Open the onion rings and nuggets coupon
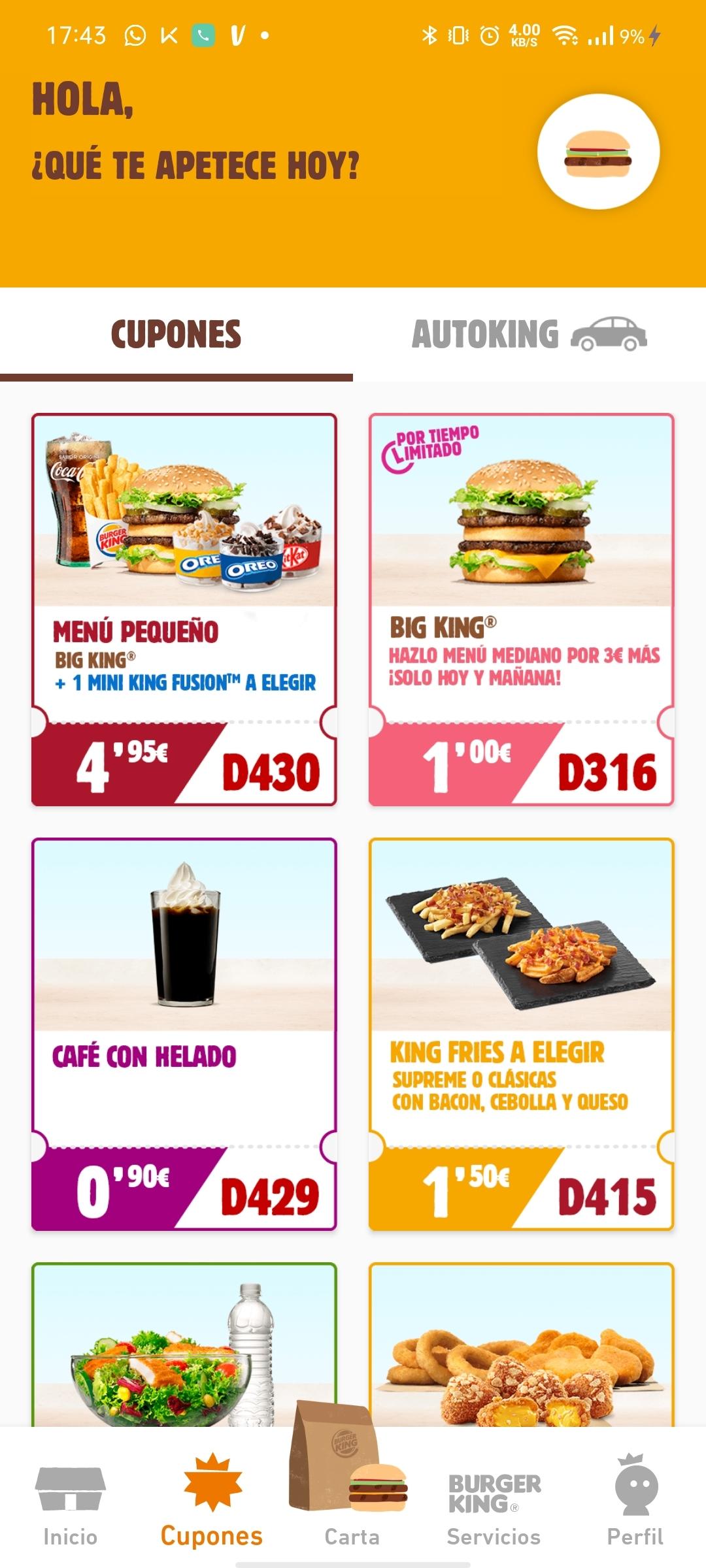 [x=521, y=1346]
